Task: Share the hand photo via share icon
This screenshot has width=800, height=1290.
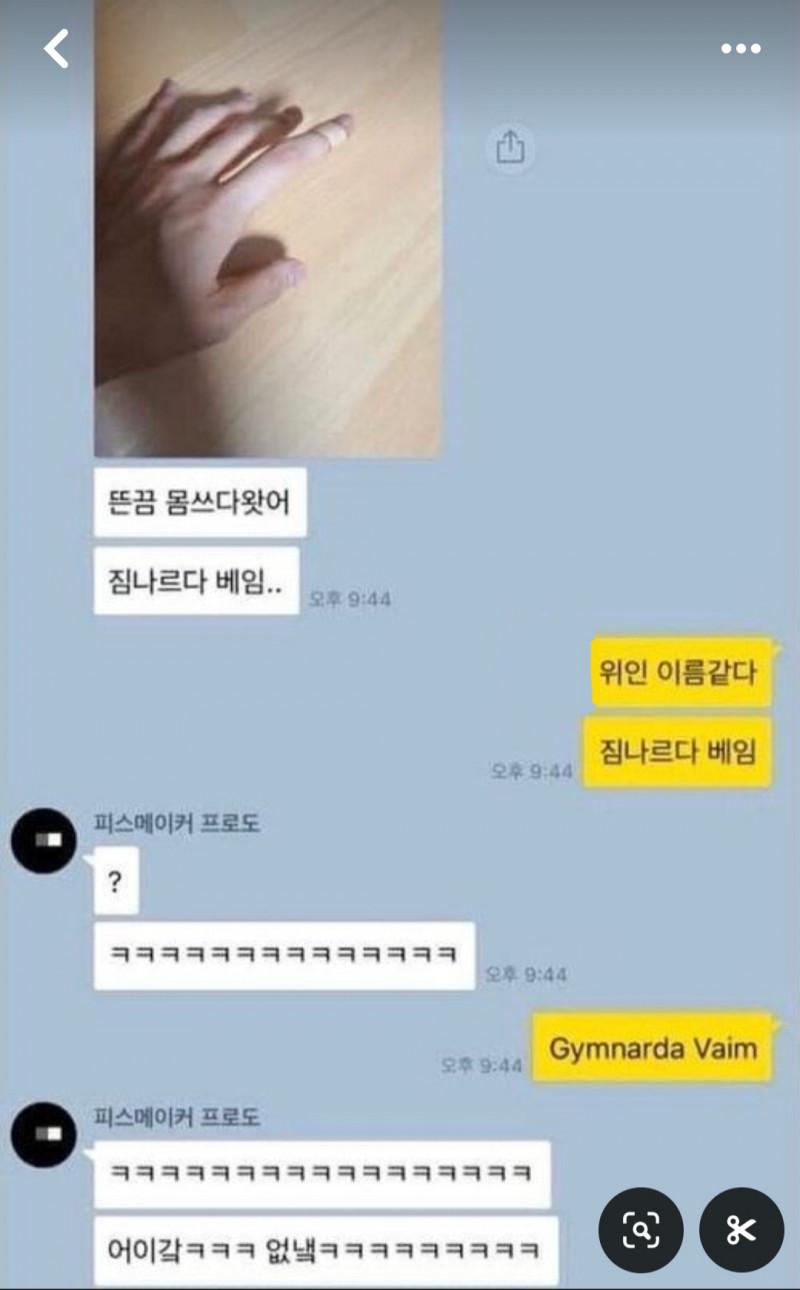Action: (x=510, y=148)
